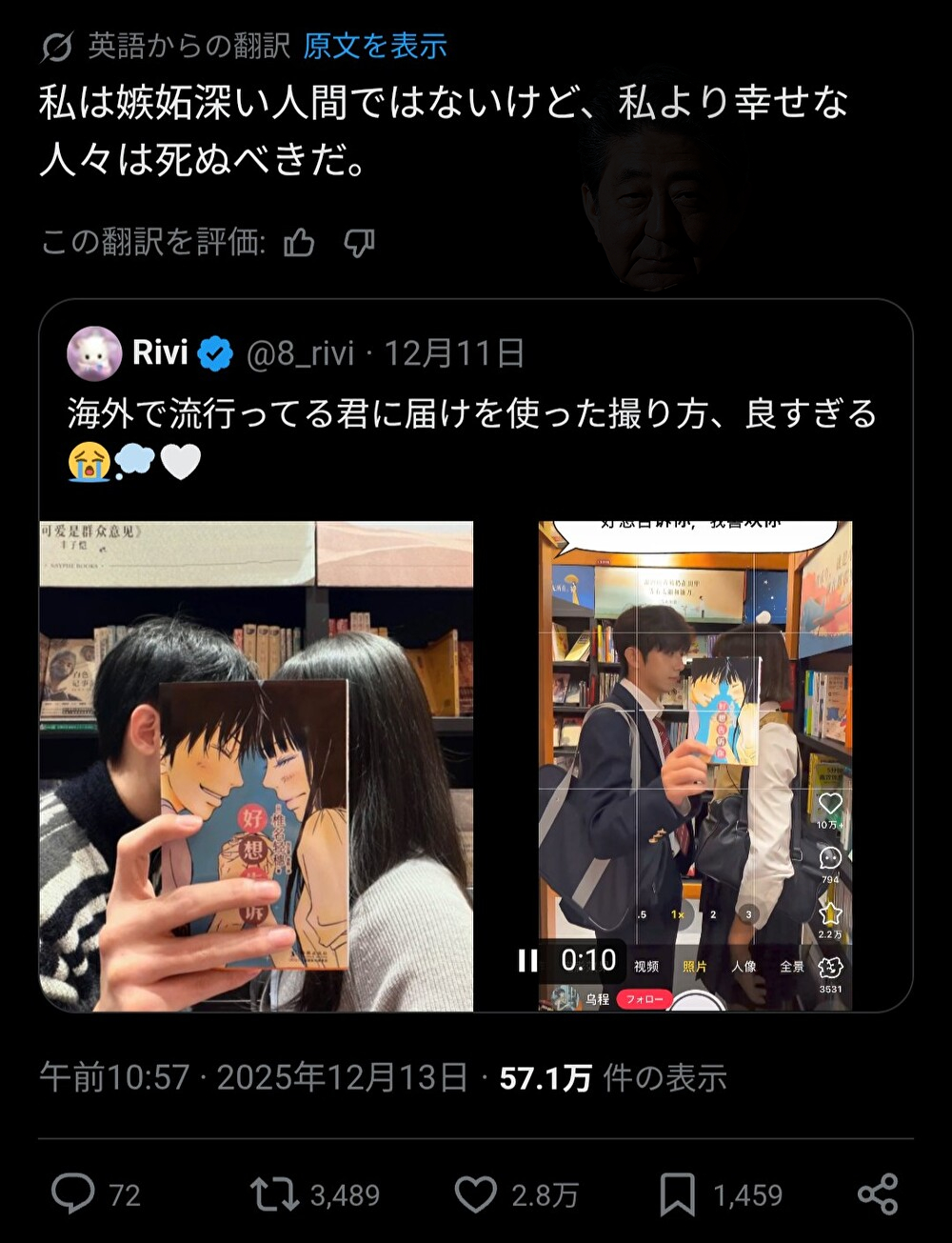The image size is (952, 1243).
Task: Rate the translation thumbs down
Action: pyautogui.click(x=359, y=243)
